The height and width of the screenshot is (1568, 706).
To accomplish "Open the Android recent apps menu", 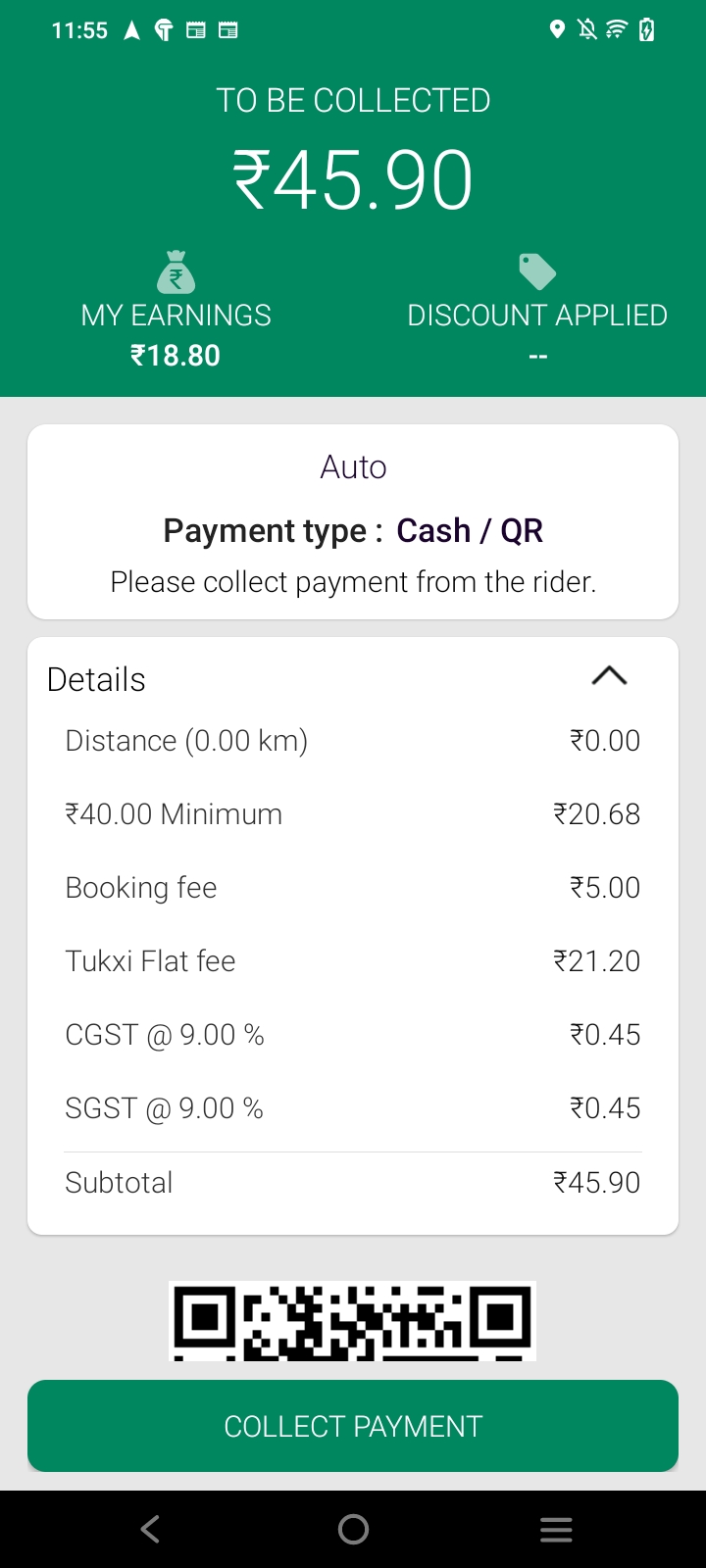I will coord(556,1528).
